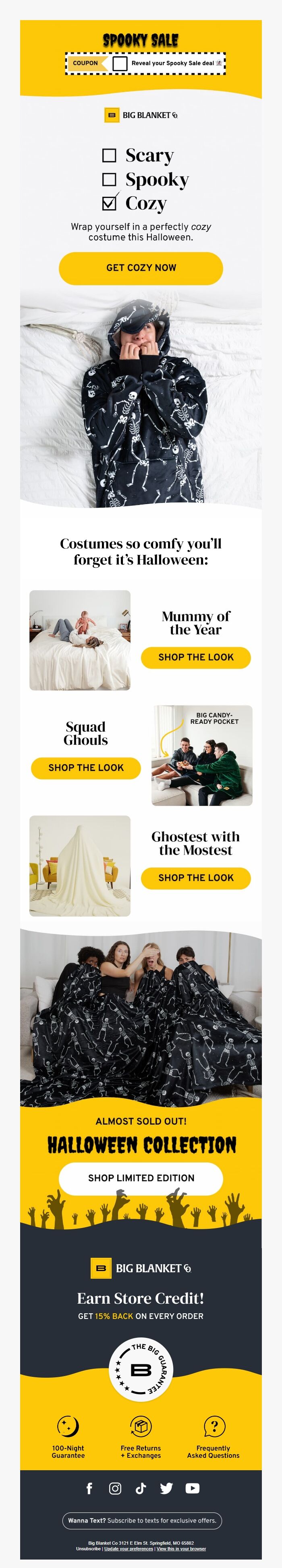Subscribe to texts via Wanna Text button
This screenshot has width=282, height=1568.
point(142,1520)
